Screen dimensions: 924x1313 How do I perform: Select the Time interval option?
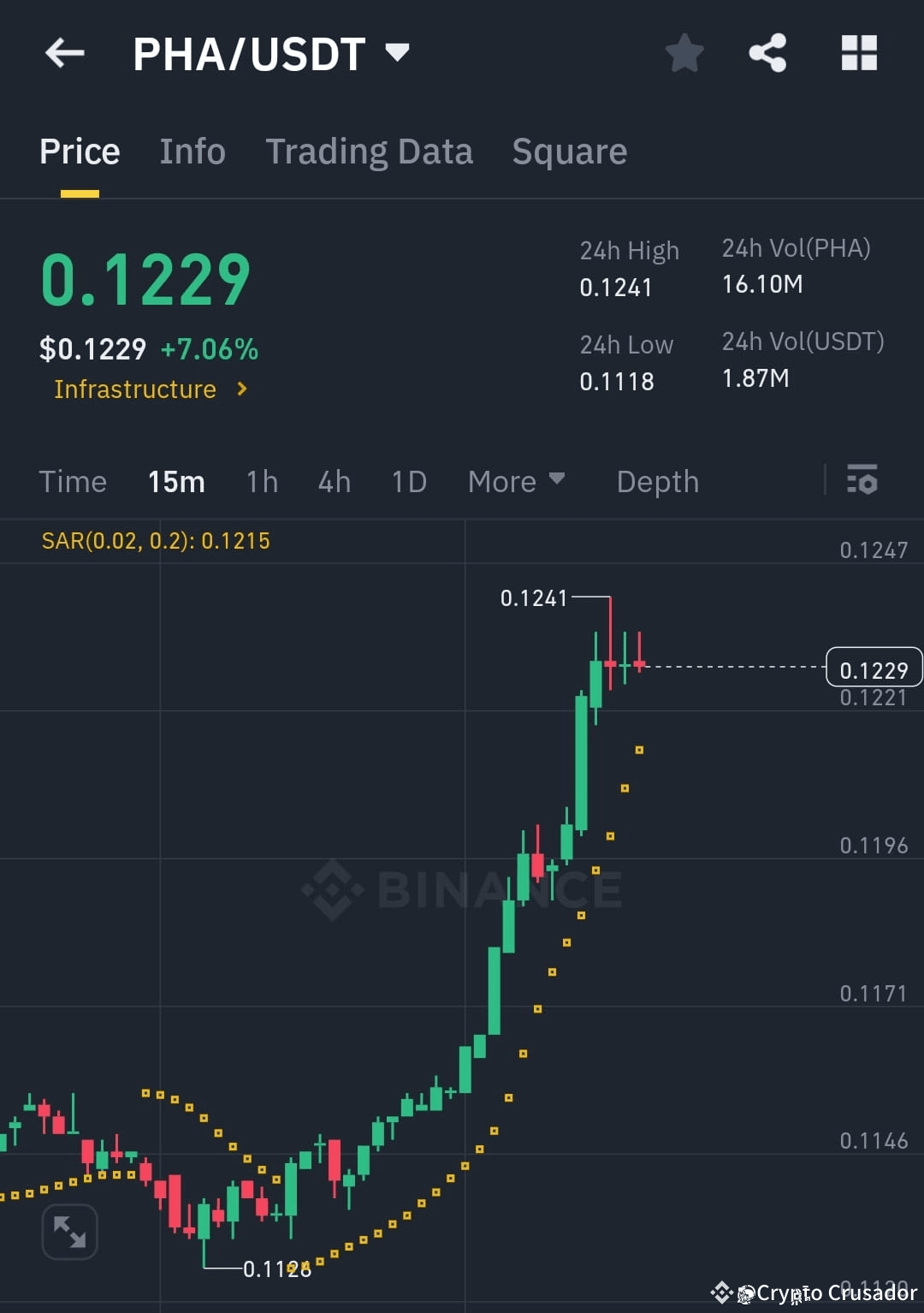click(73, 481)
